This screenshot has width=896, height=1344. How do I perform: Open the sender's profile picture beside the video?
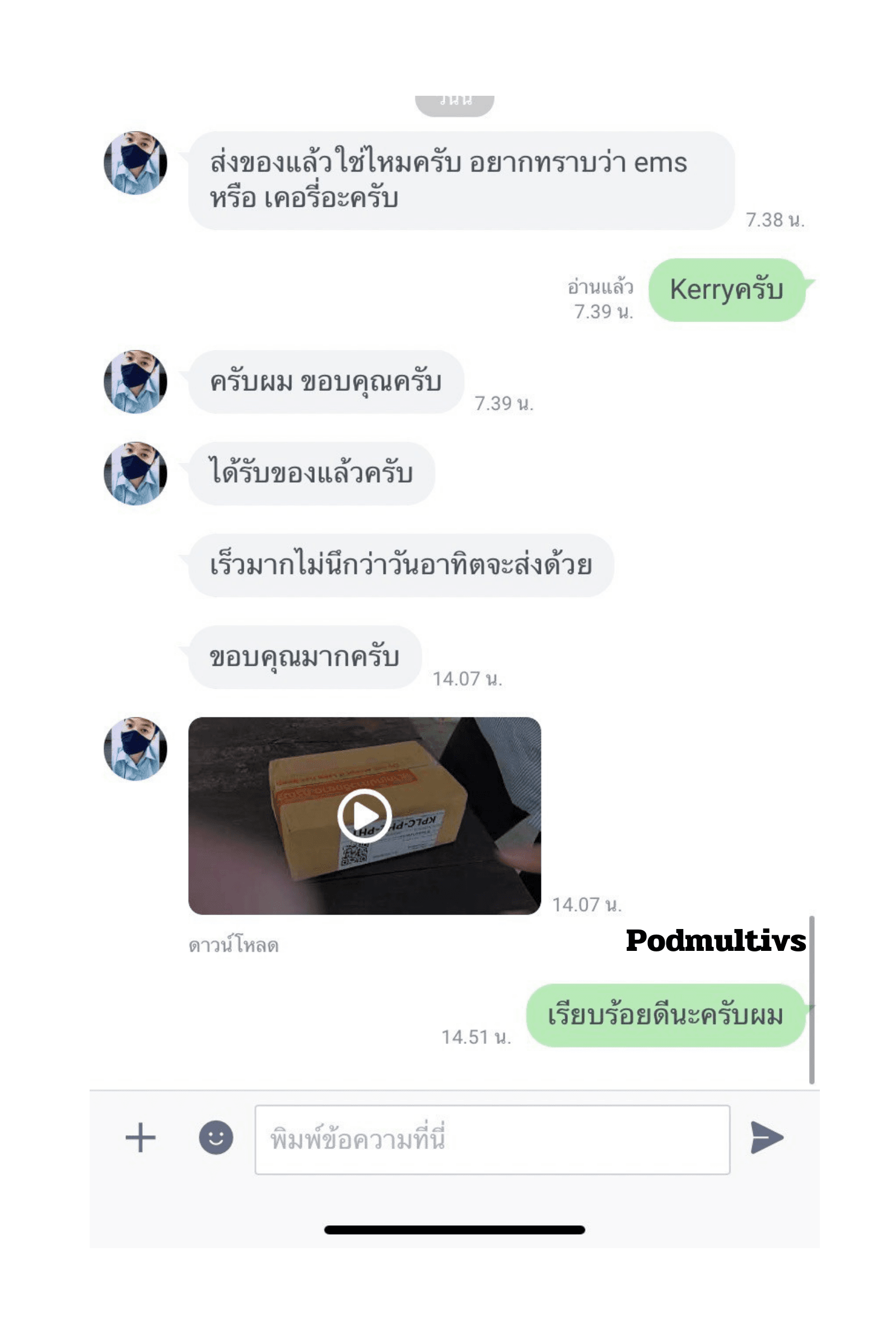(x=136, y=749)
